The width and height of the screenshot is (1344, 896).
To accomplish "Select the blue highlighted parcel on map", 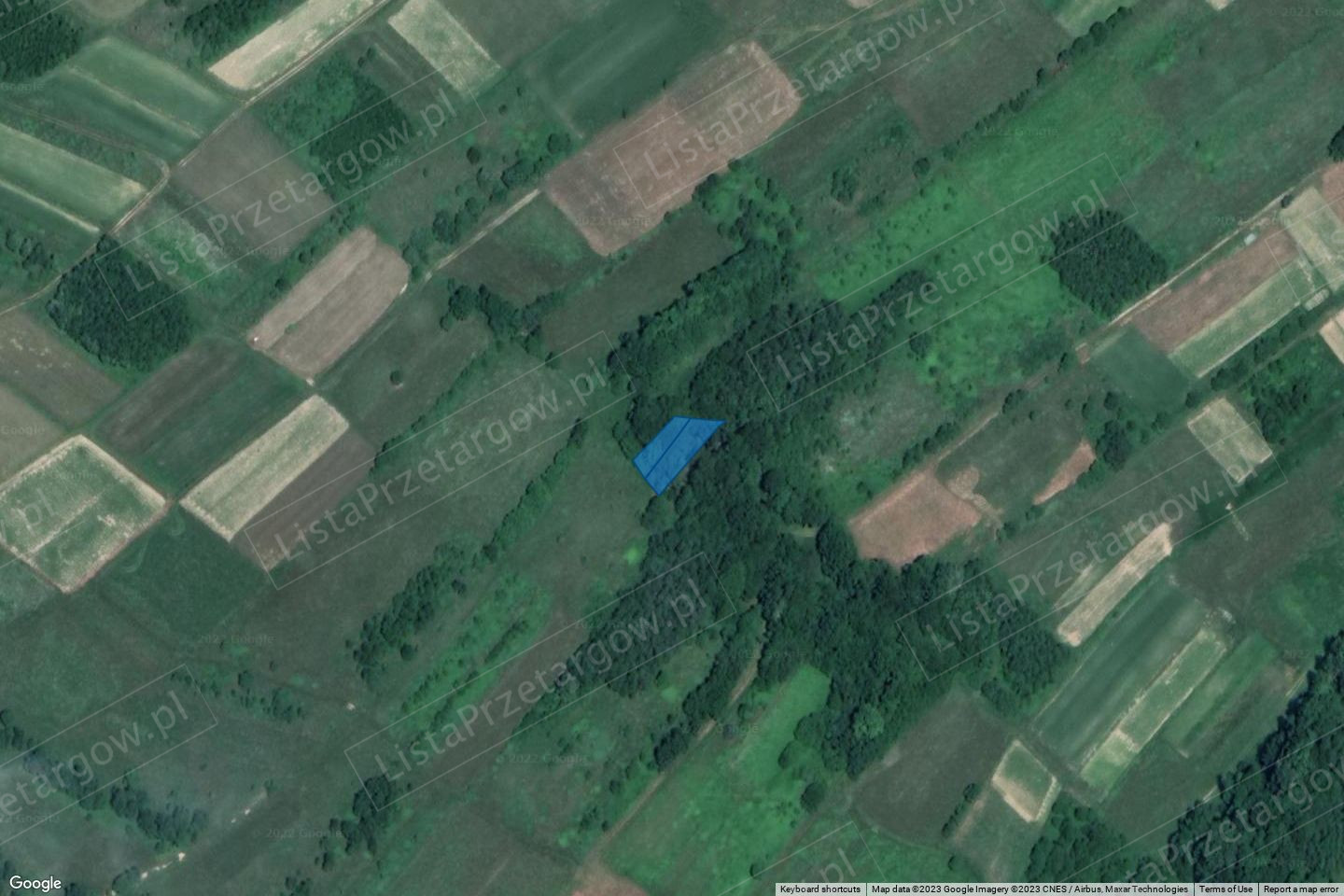I will (x=674, y=452).
